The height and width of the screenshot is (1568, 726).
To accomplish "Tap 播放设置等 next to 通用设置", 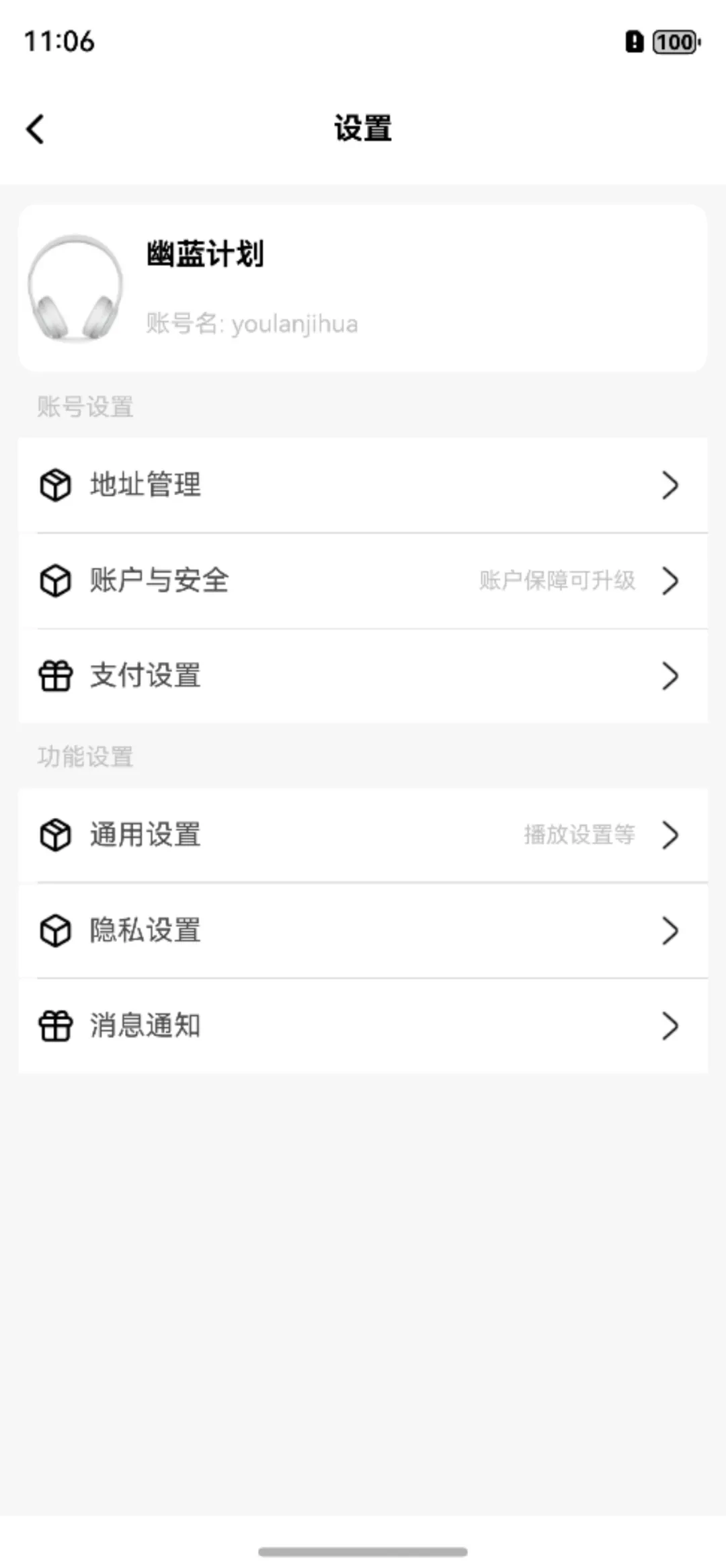I will coord(578,835).
